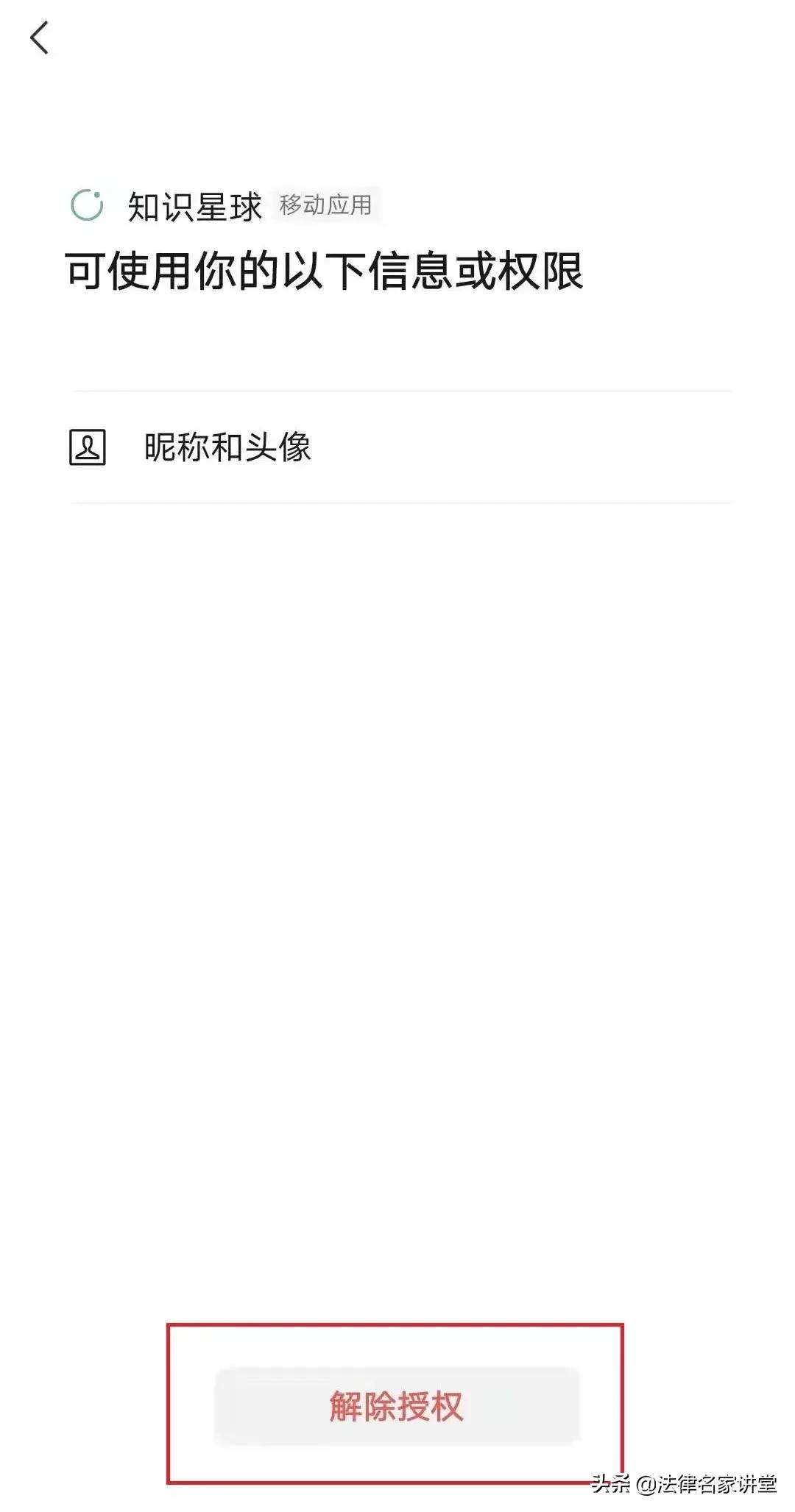Tap the 知识星球 app name text
Viewport: 795px width, 1512px height.
tap(195, 205)
